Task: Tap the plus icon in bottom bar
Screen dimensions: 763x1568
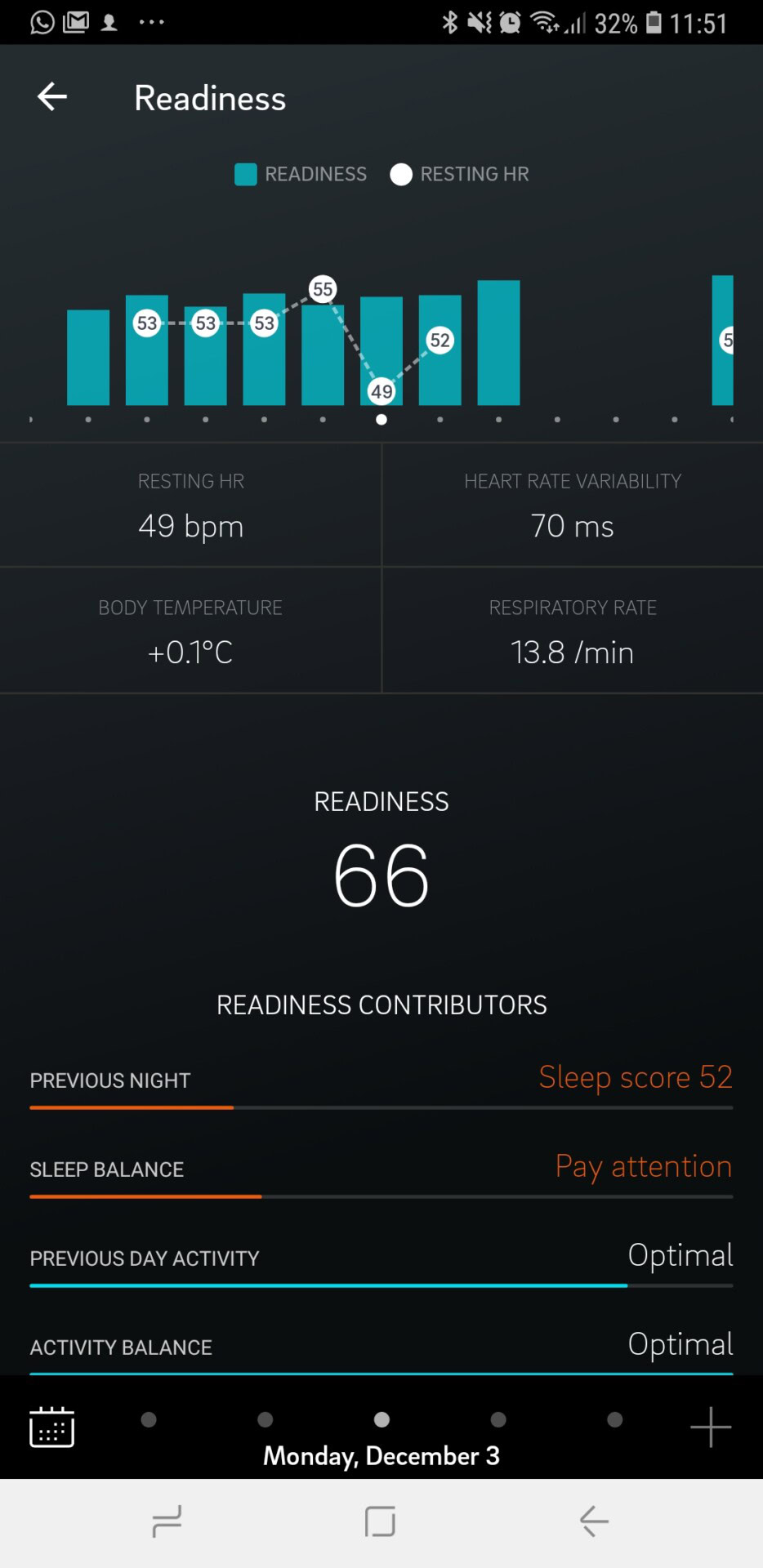Action: pyautogui.click(x=710, y=1427)
